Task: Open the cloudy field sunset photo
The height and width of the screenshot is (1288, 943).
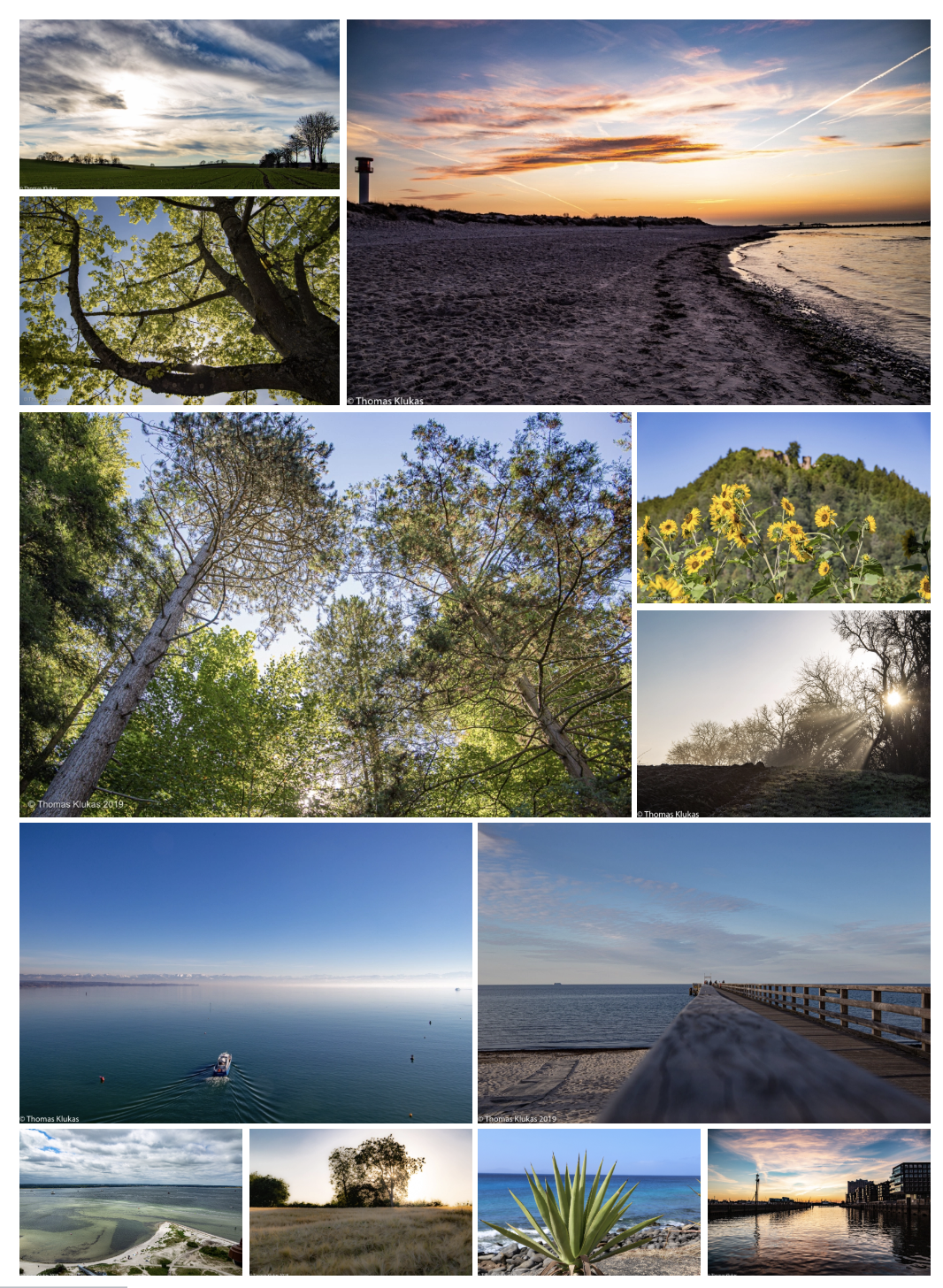Action: 179,104
